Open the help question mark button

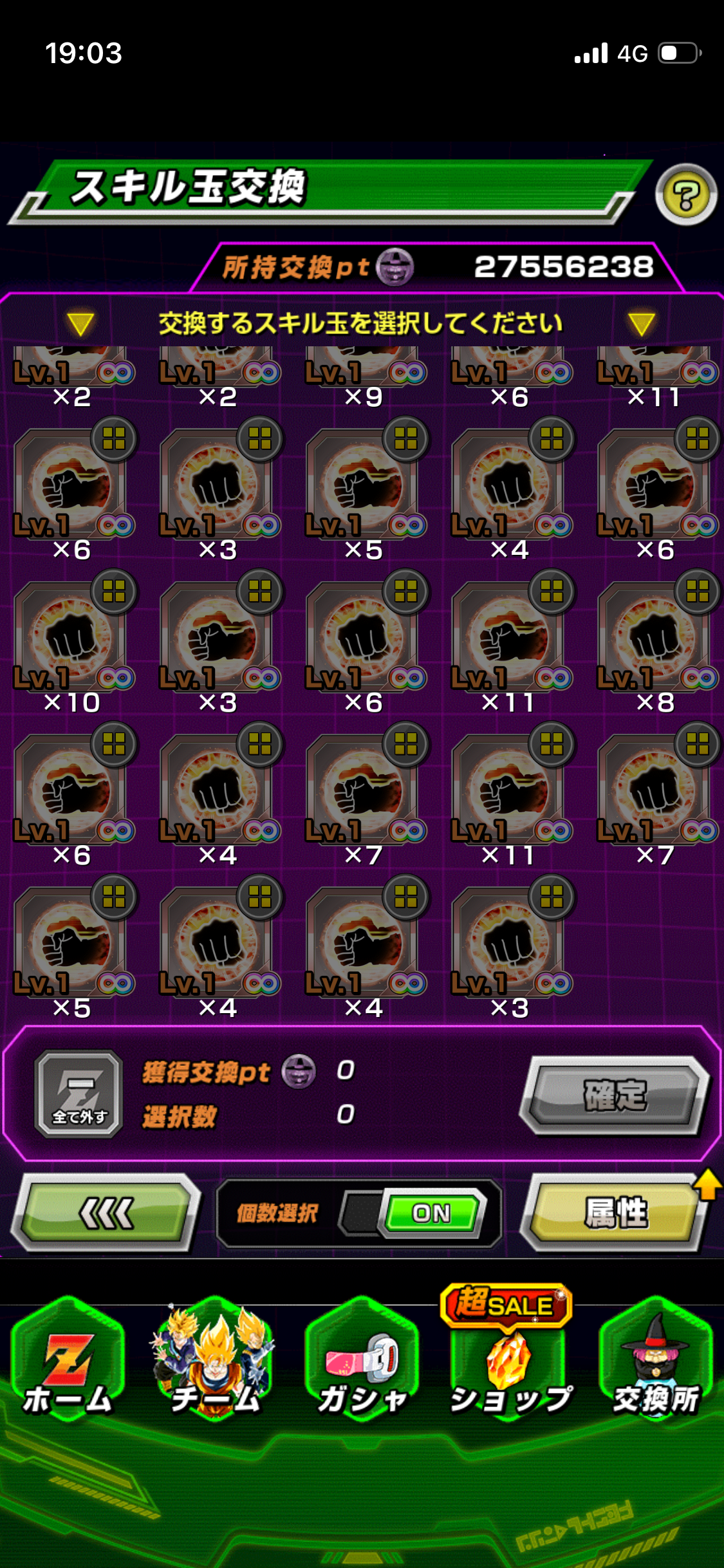685,195
